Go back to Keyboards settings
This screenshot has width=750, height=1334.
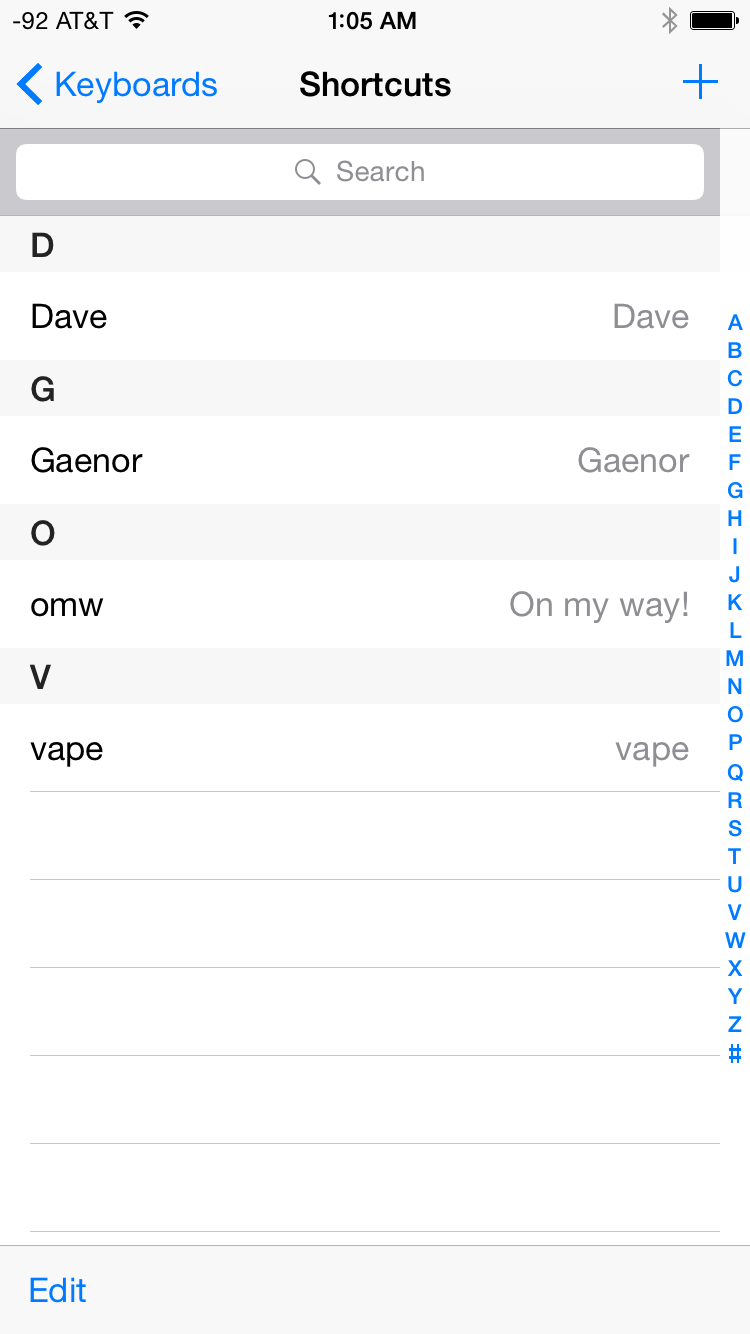click(x=117, y=85)
